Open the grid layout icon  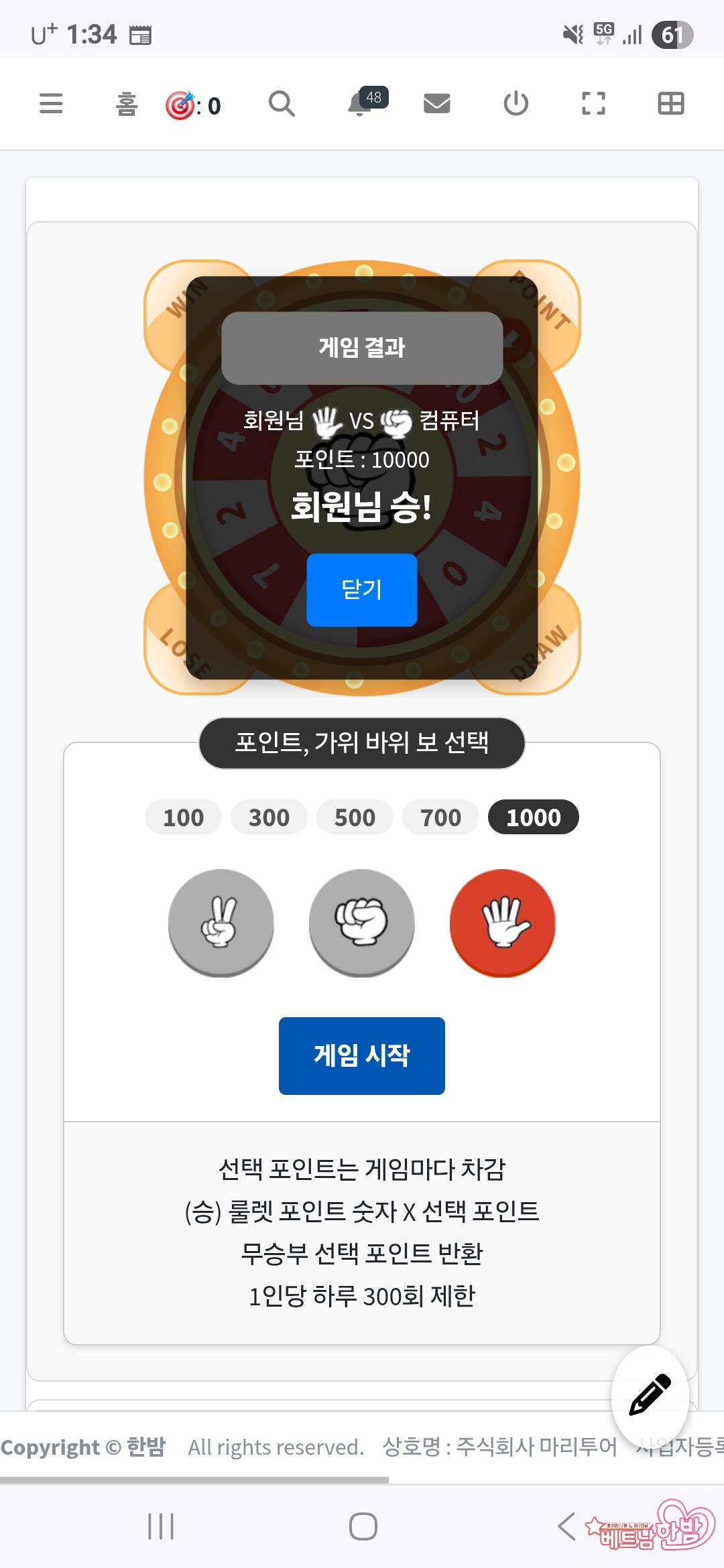tap(670, 104)
